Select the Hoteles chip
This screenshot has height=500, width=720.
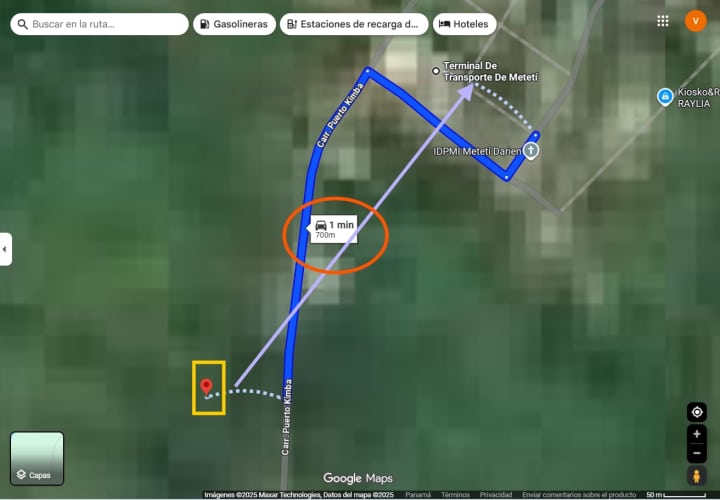click(464, 24)
